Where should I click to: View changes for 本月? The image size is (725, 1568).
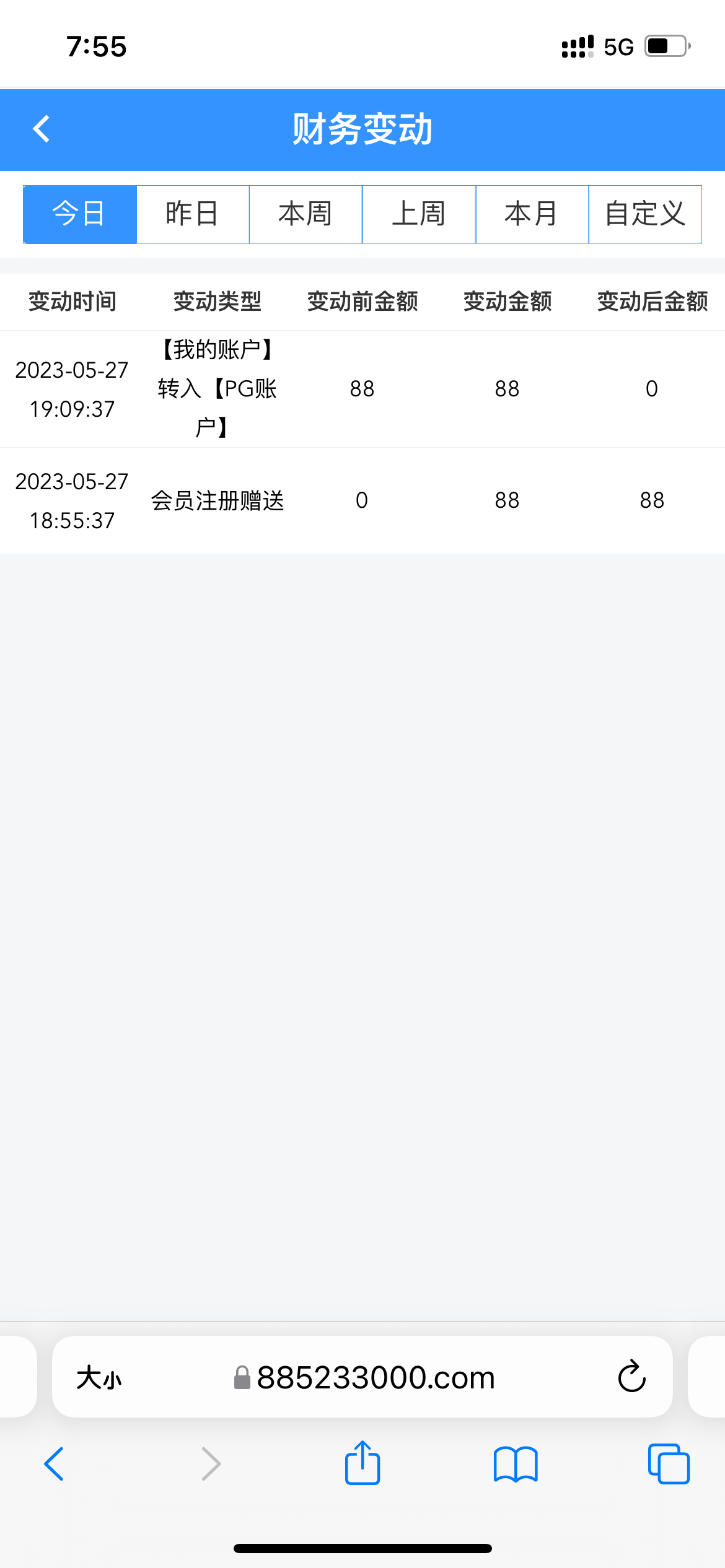(532, 214)
